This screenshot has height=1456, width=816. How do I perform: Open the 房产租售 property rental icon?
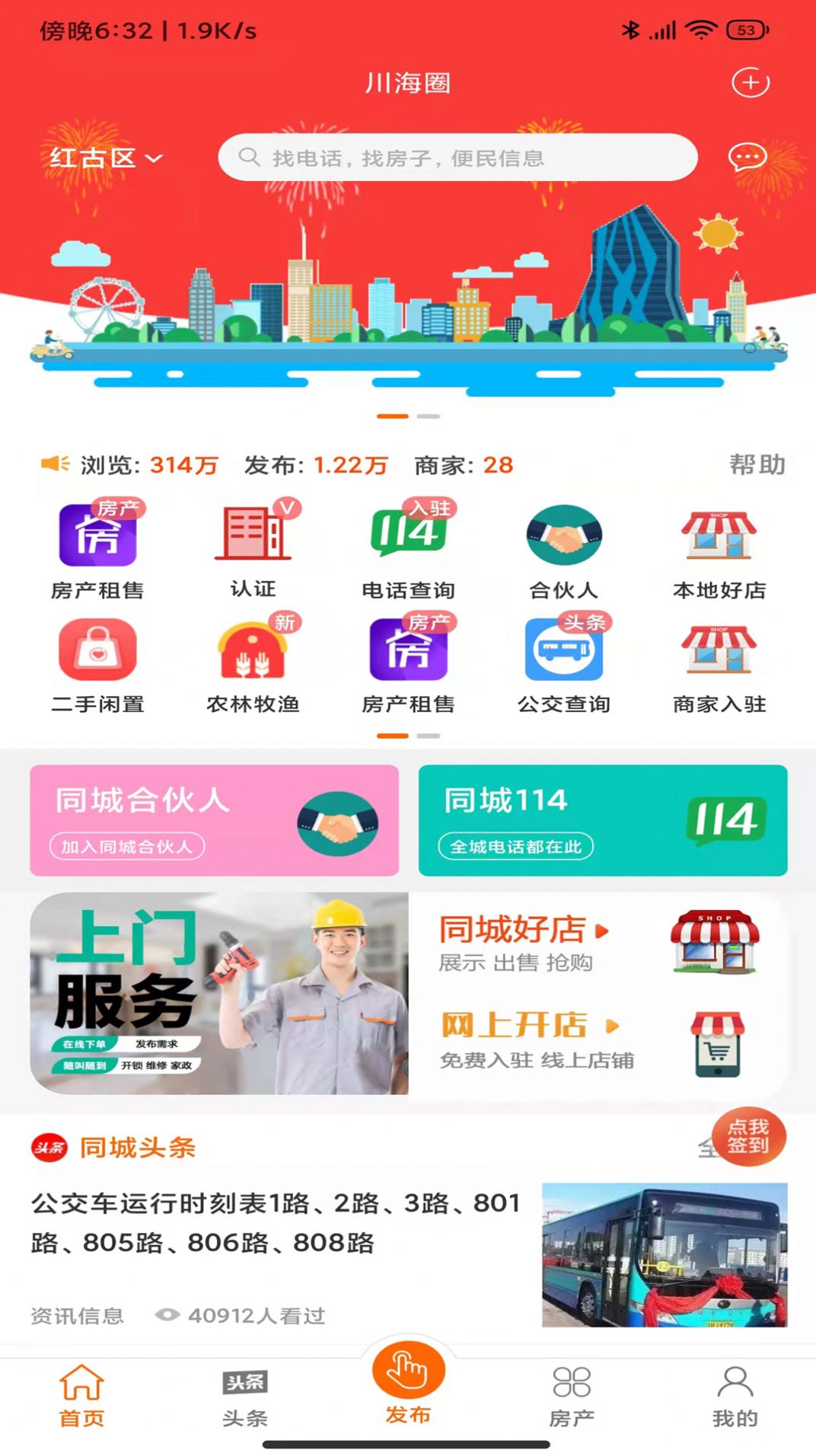[x=96, y=547]
